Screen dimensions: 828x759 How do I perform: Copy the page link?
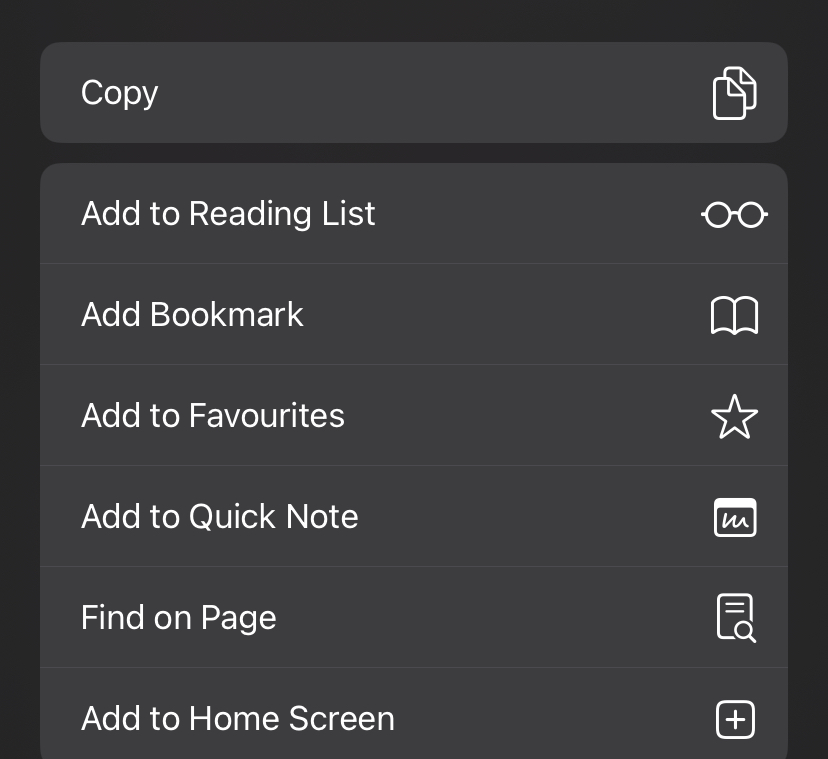click(413, 93)
